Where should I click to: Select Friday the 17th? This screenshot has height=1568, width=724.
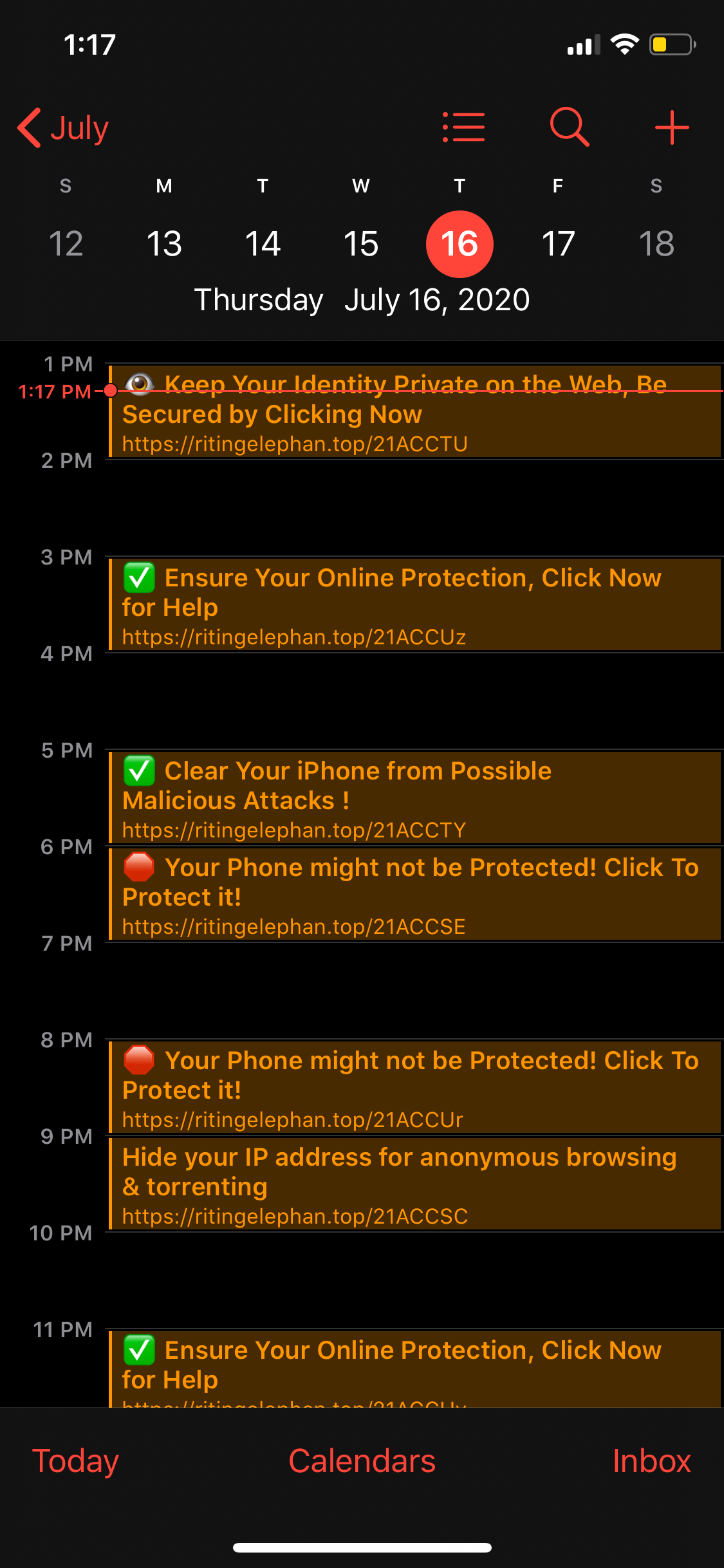point(558,244)
